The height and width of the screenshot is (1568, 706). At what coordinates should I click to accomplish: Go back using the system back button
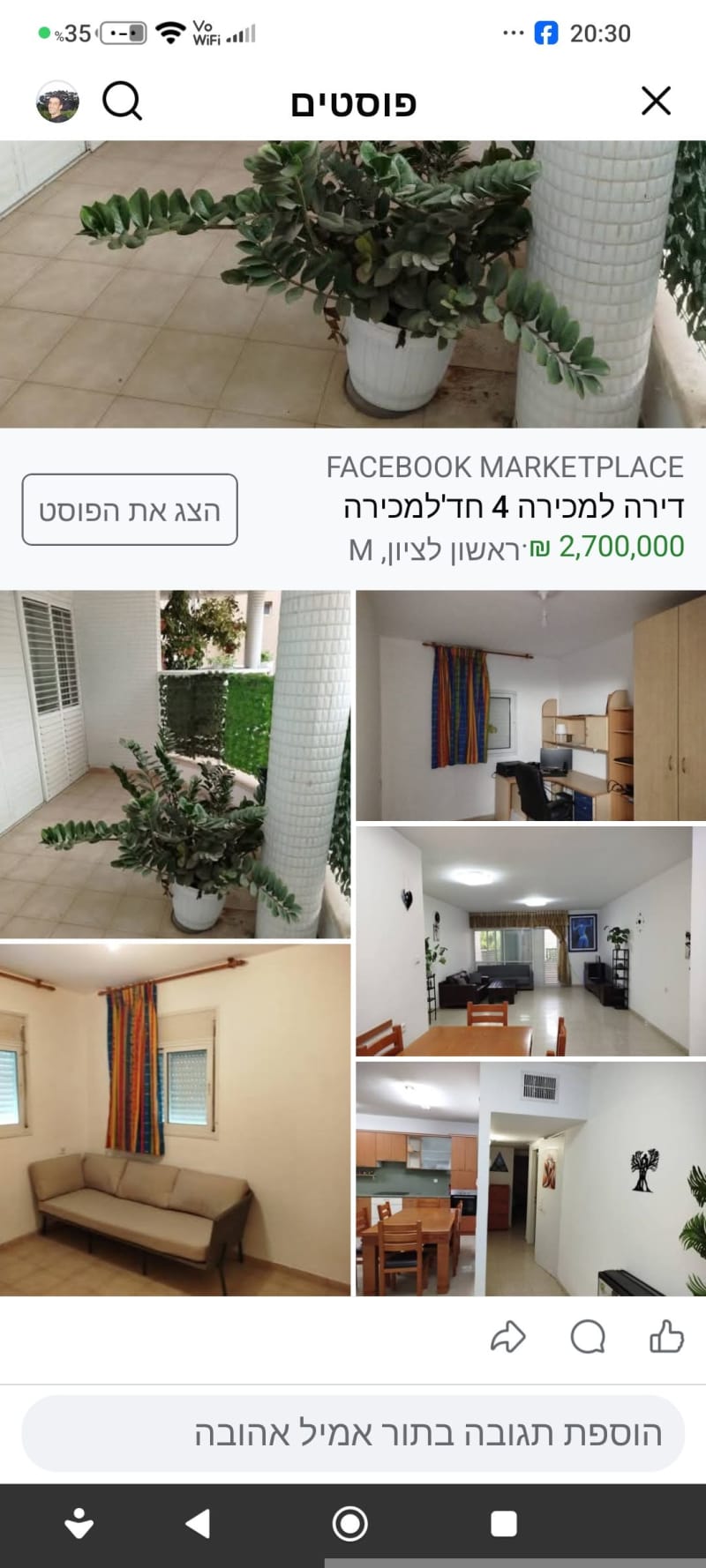point(199,1523)
